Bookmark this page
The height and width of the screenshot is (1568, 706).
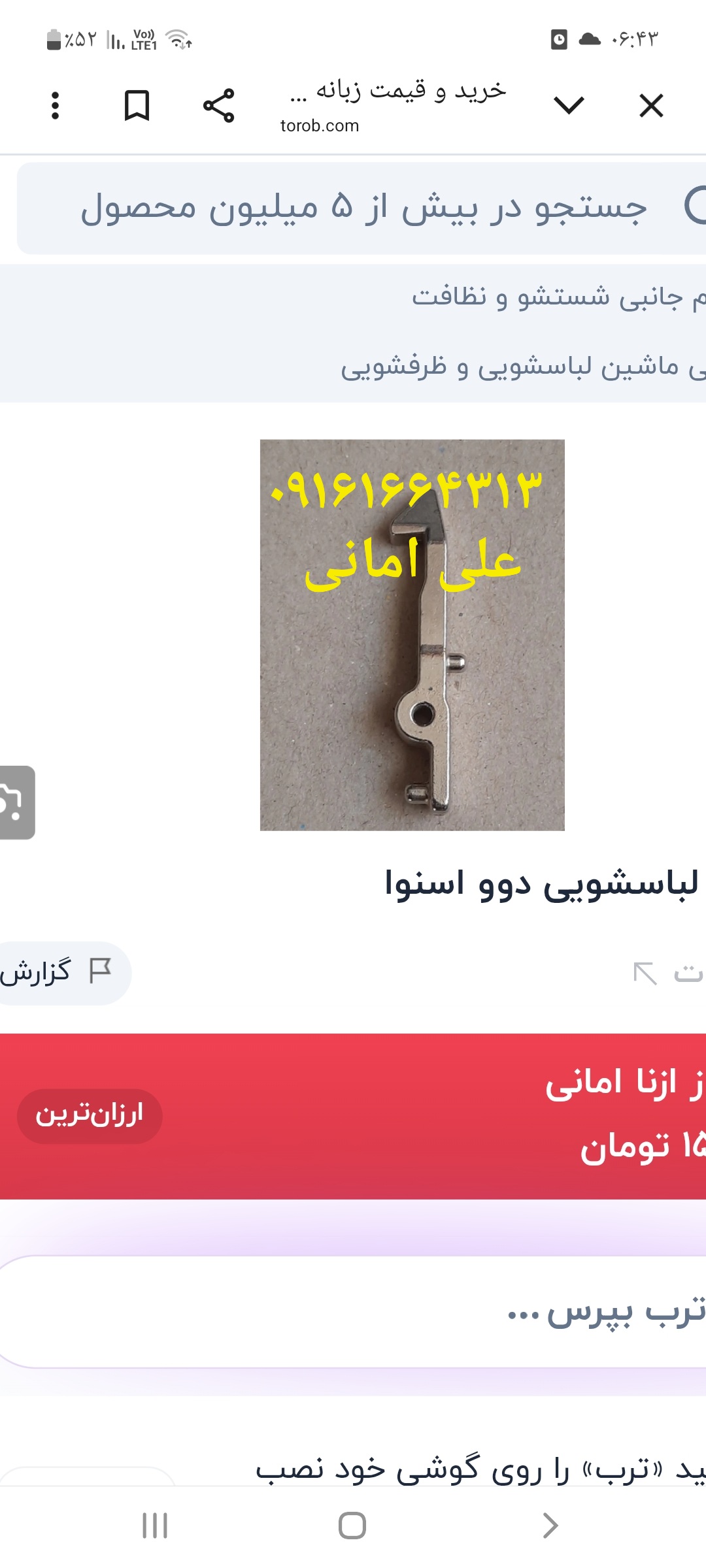[137, 106]
